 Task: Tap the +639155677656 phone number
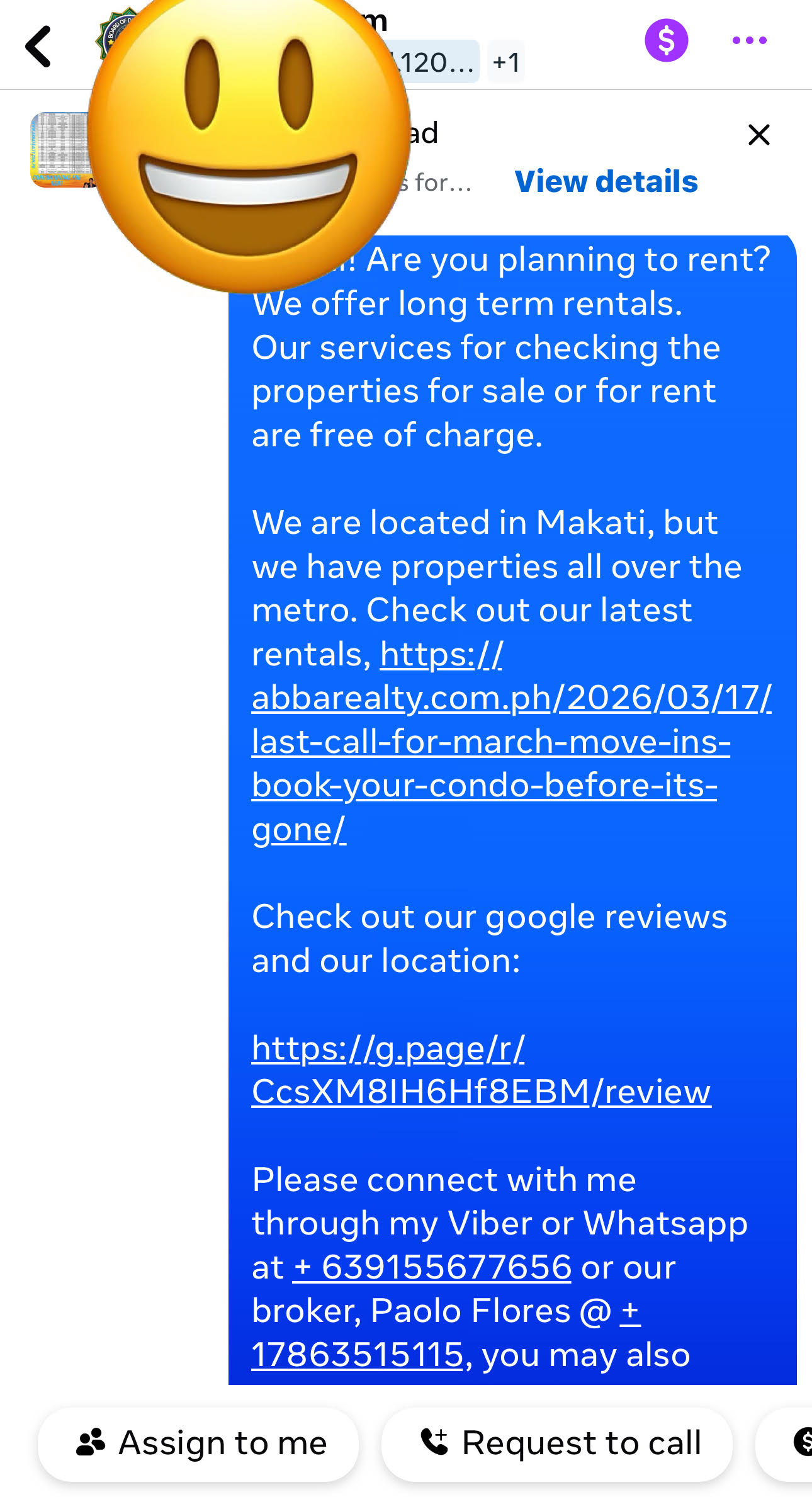click(x=433, y=1267)
